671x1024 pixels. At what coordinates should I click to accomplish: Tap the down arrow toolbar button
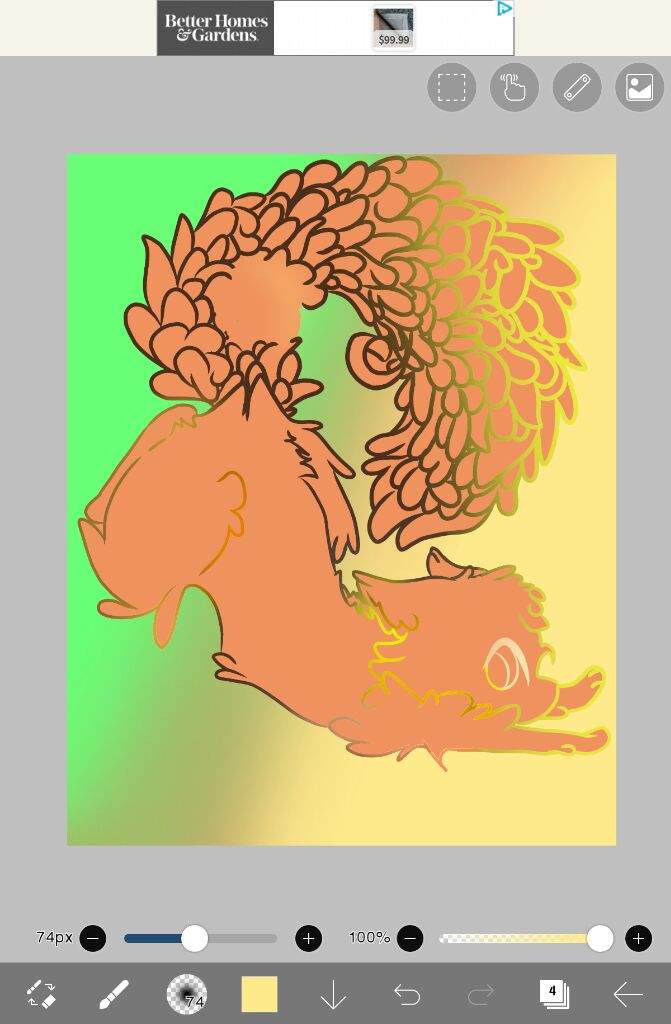pos(333,994)
